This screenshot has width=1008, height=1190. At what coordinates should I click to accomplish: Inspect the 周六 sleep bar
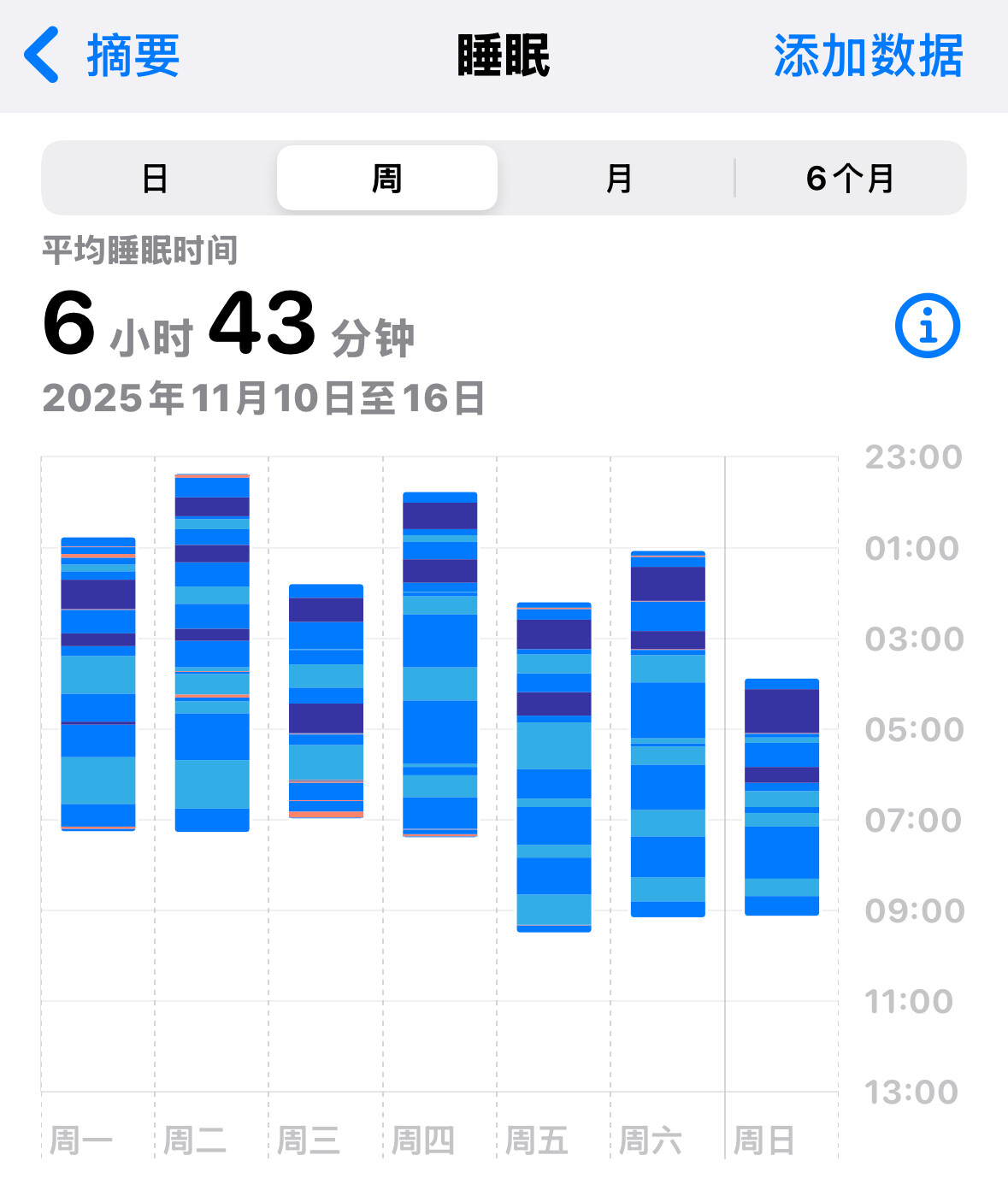[x=668, y=733]
